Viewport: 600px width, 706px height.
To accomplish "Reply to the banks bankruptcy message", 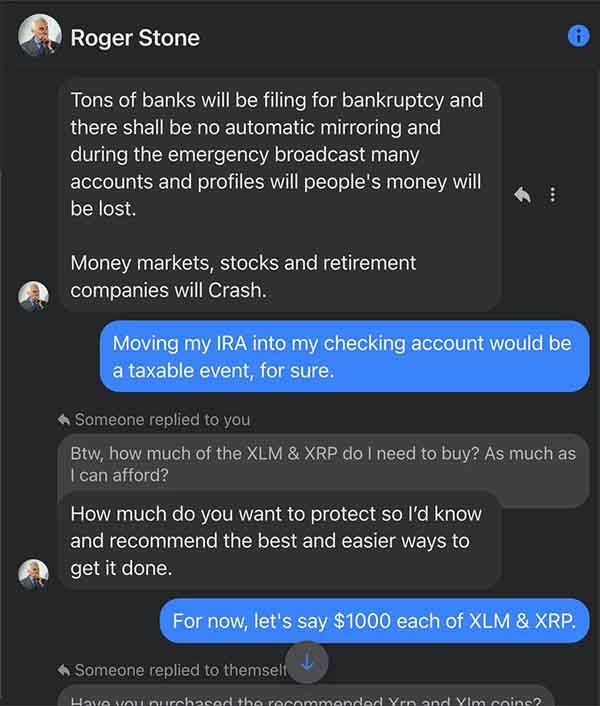I will (522, 195).
